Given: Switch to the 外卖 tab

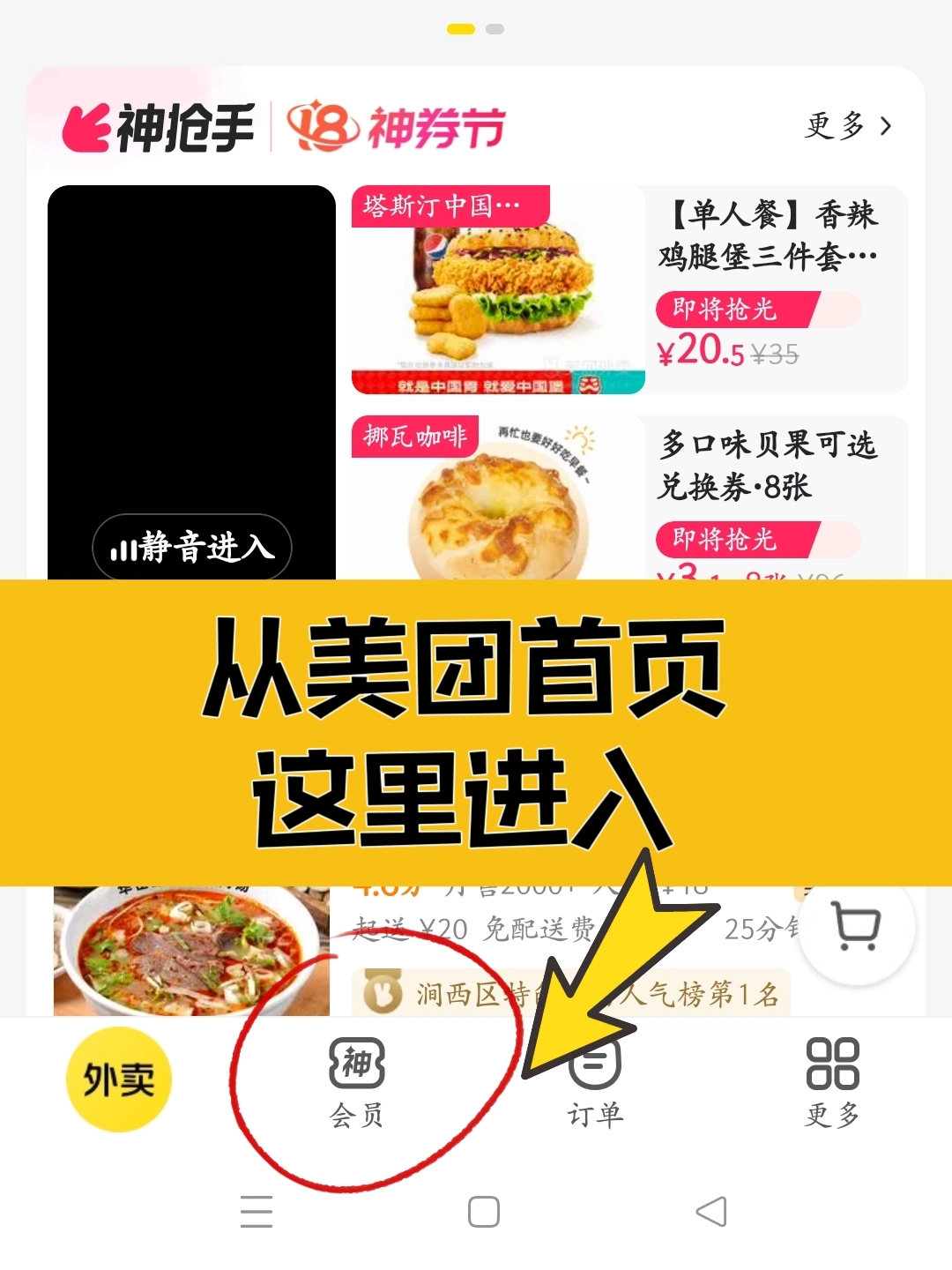Looking at the screenshot, I should click(119, 1079).
